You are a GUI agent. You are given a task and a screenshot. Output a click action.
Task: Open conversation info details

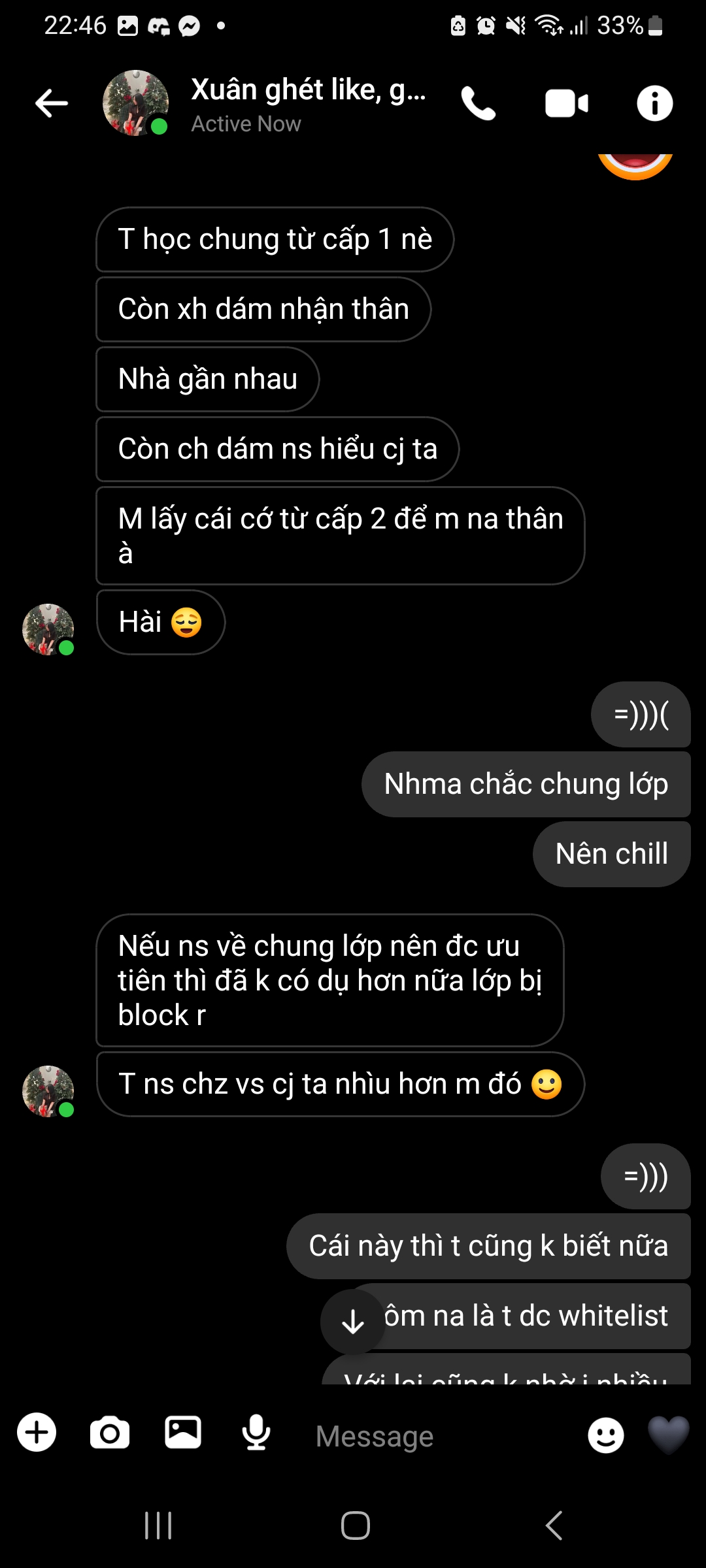tap(654, 104)
